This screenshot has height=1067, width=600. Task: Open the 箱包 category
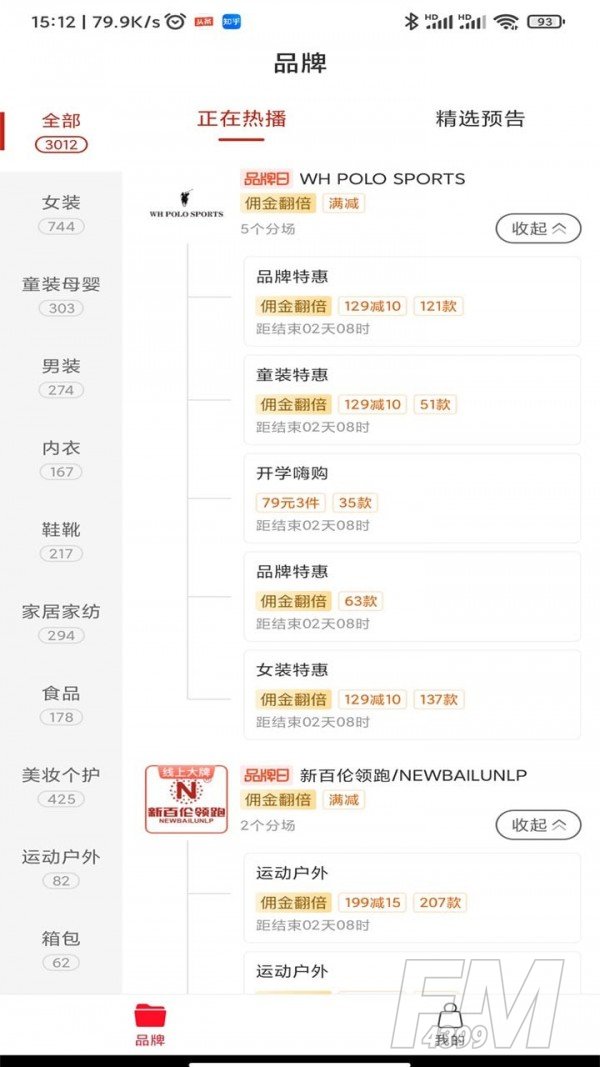61,949
